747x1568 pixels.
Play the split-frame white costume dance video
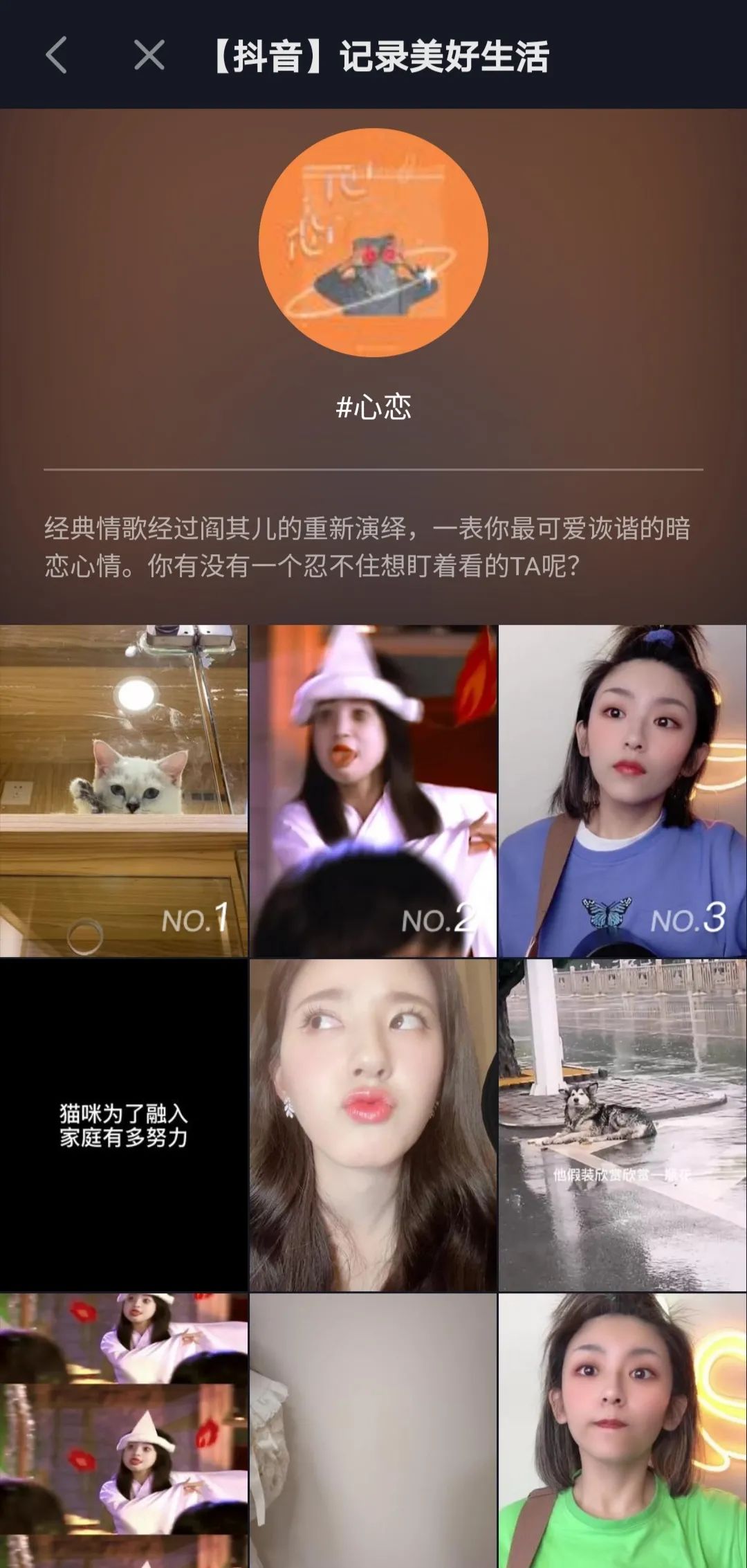click(124, 1430)
